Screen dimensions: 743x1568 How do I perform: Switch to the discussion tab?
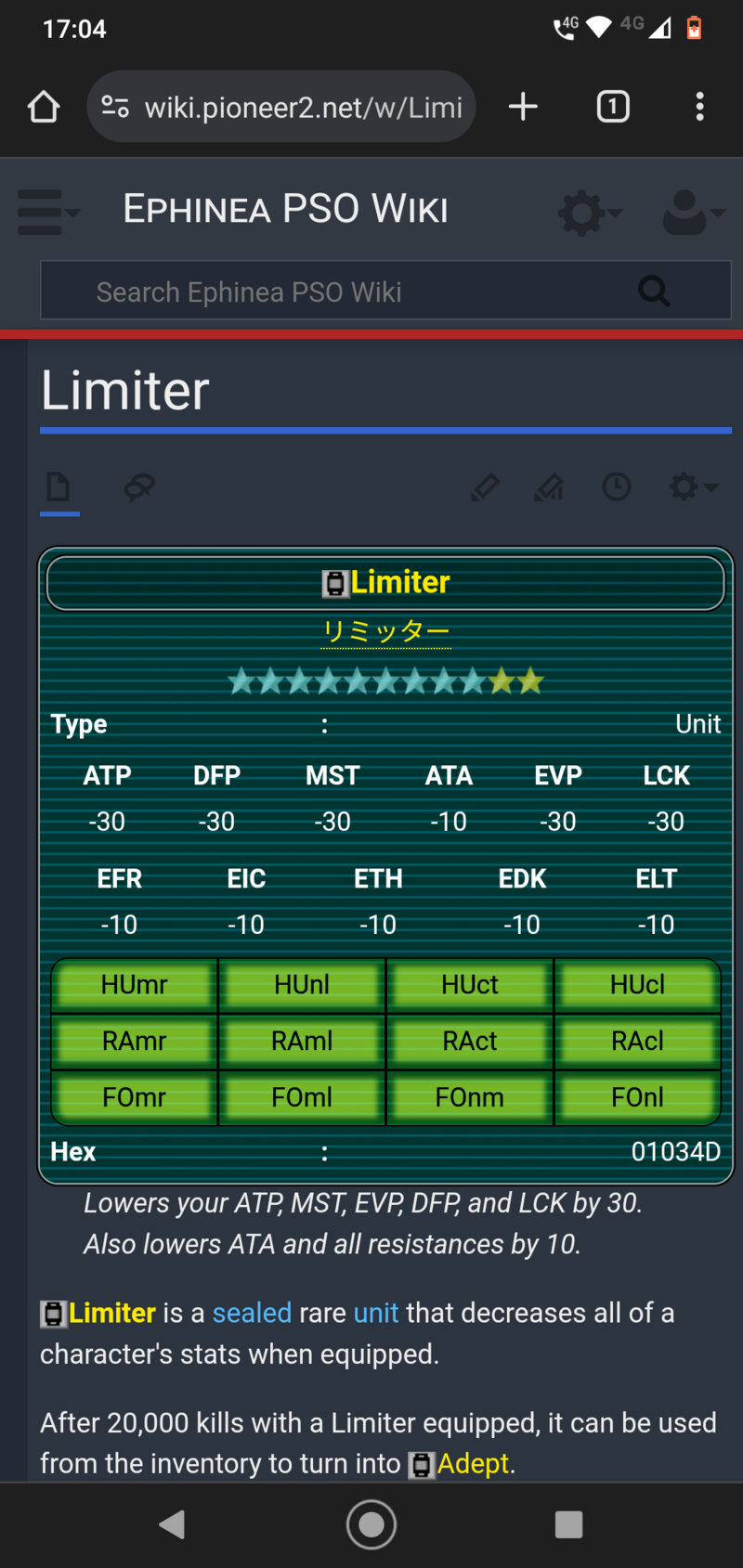point(139,487)
